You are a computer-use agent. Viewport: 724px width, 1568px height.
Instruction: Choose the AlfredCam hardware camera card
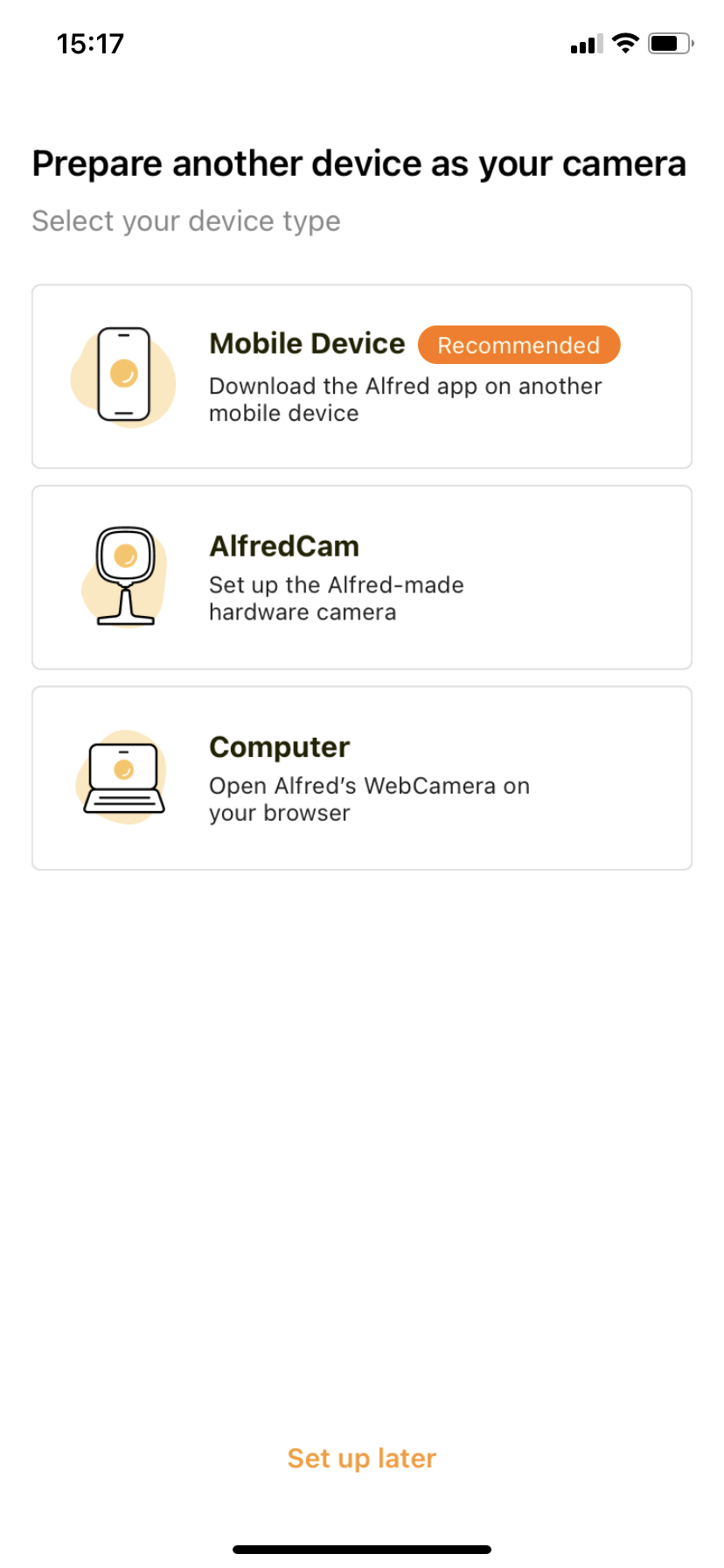pyautogui.click(x=362, y=577)
